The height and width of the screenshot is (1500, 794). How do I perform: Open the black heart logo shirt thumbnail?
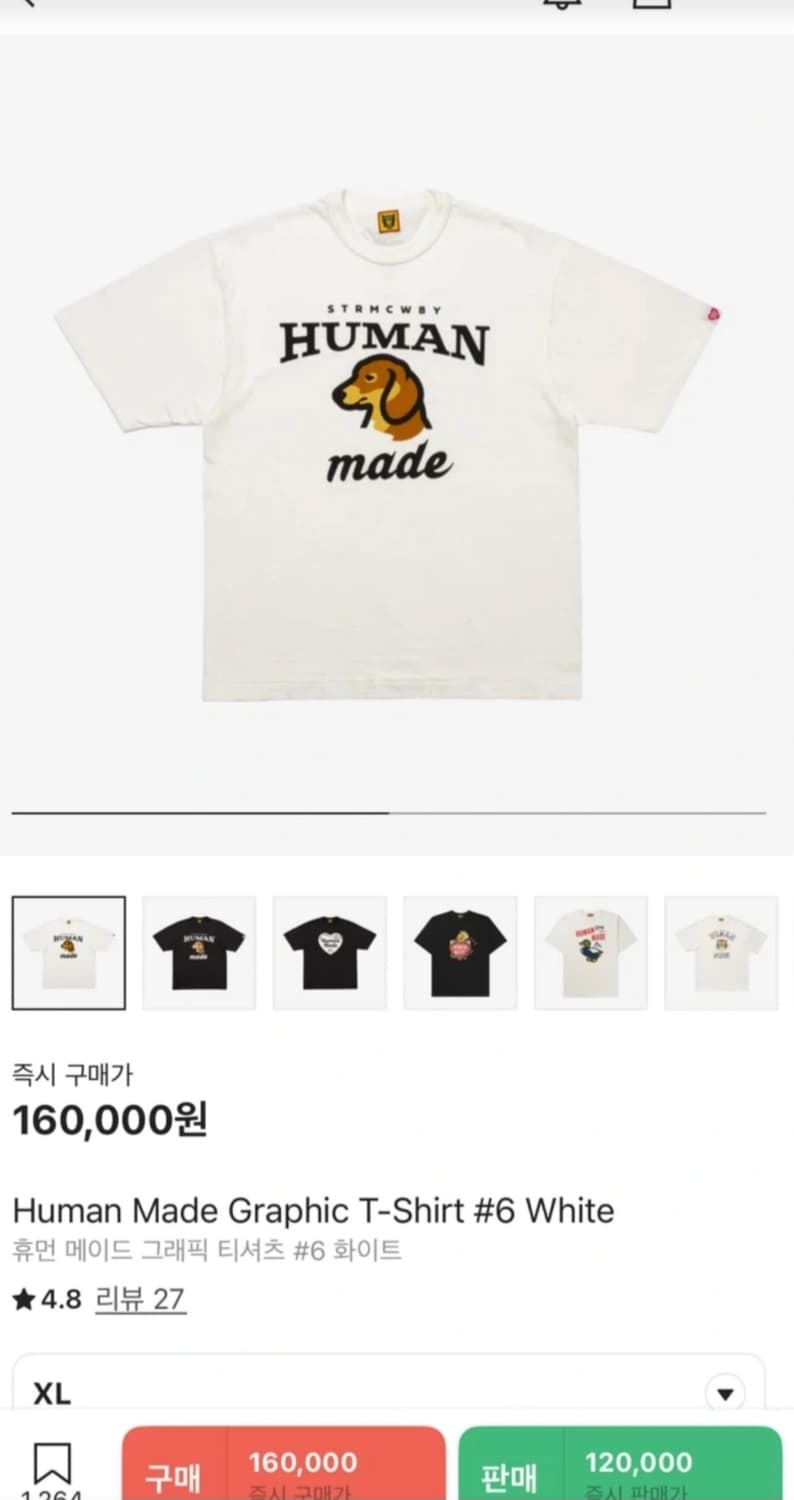[330, 953]
